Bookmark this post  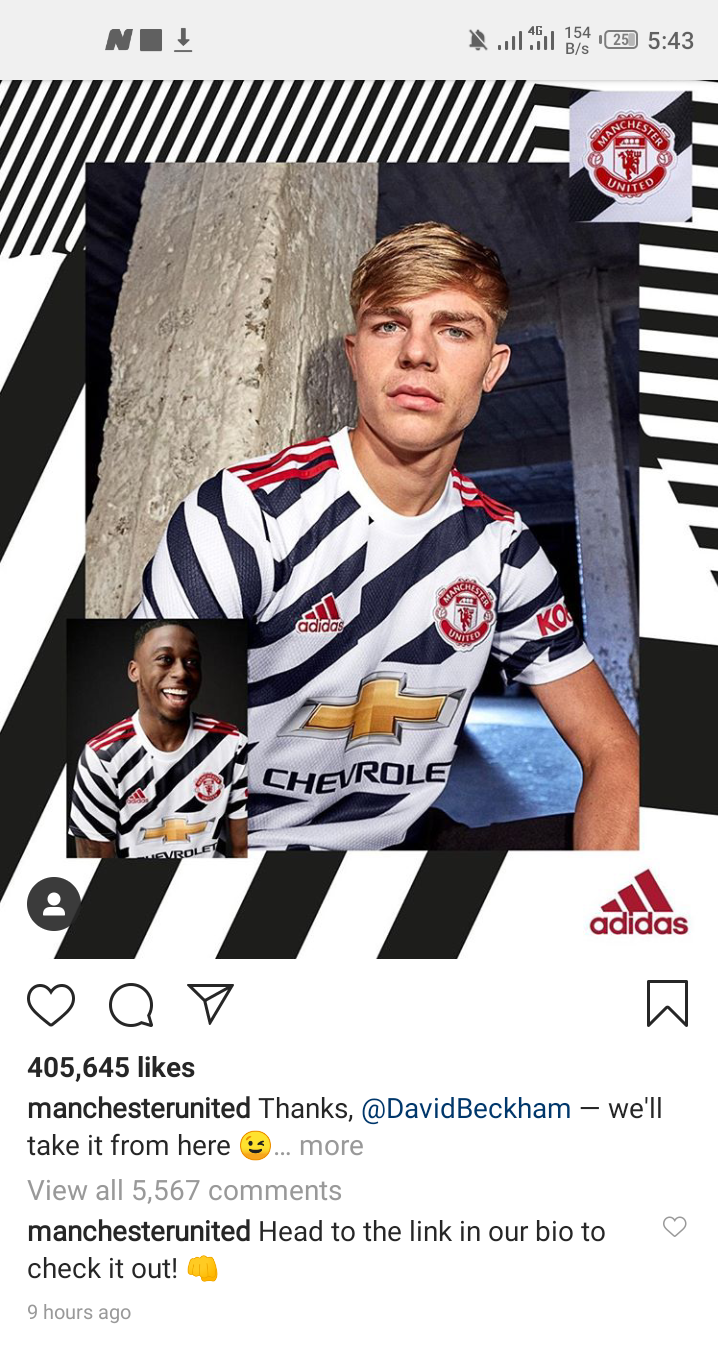(667, 1003)
